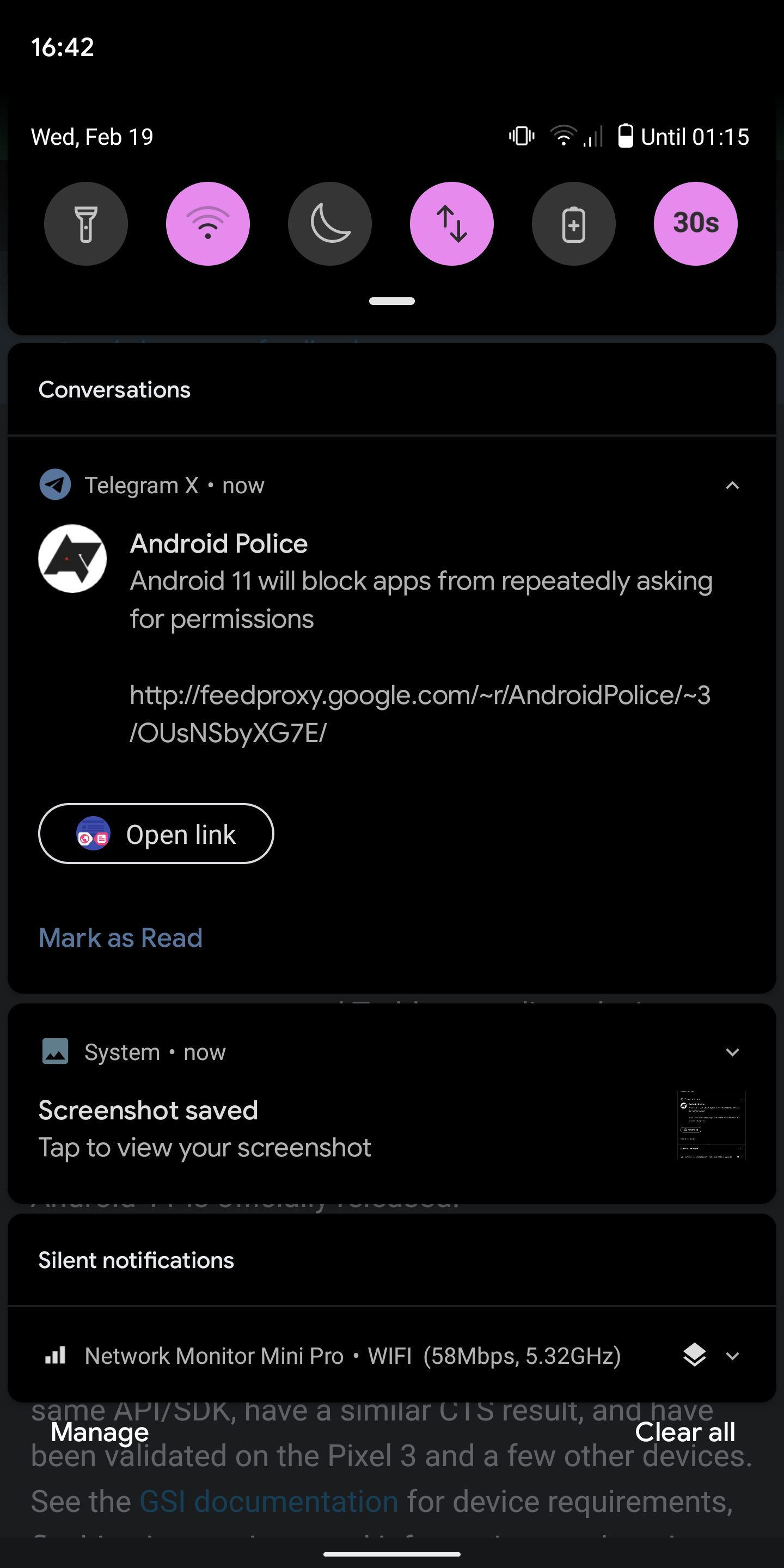Open the Telegram X app icon
The height and width of the screenshot is (1568, 784).
tap(55, 485)
